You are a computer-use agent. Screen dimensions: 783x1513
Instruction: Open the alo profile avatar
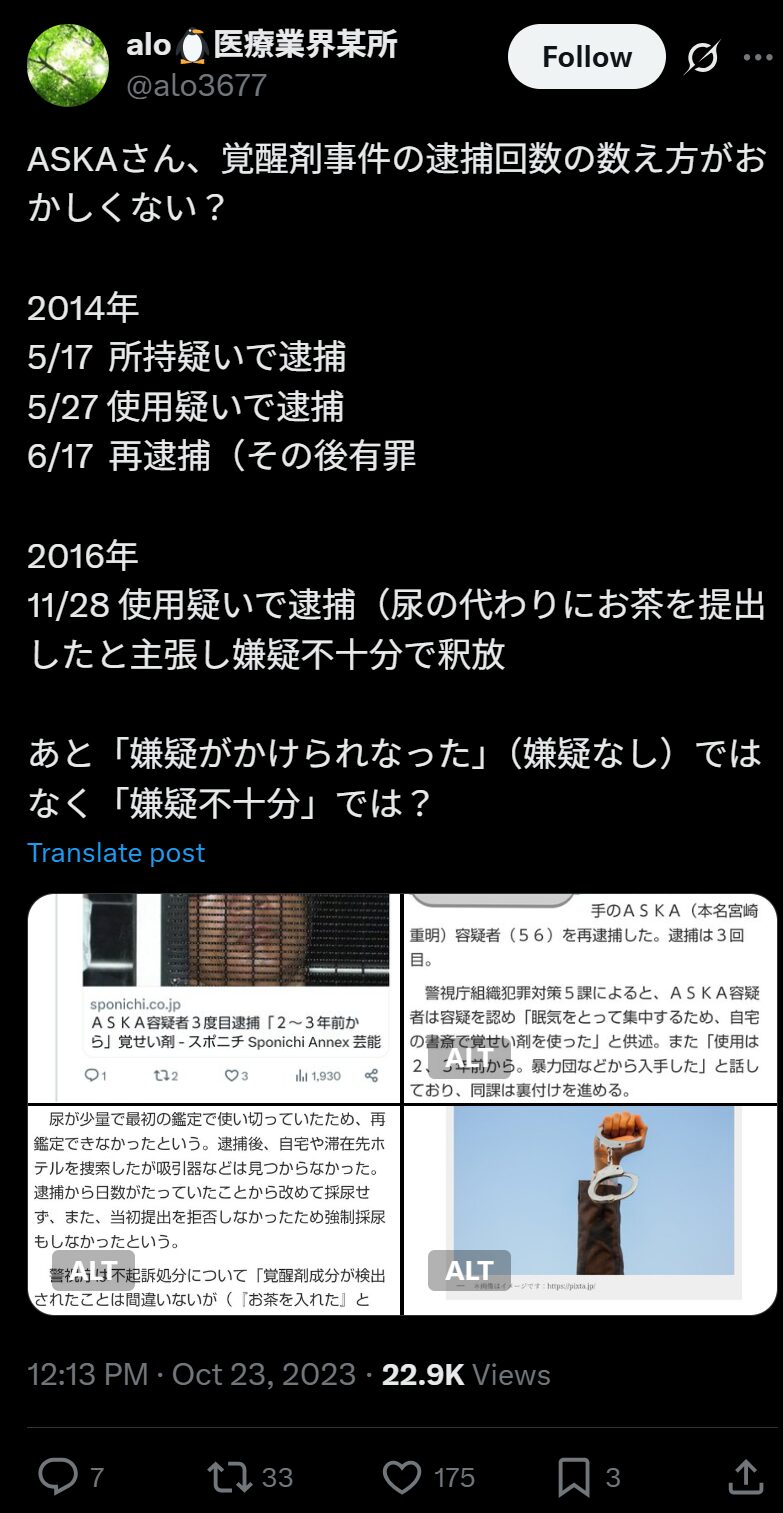67,65
